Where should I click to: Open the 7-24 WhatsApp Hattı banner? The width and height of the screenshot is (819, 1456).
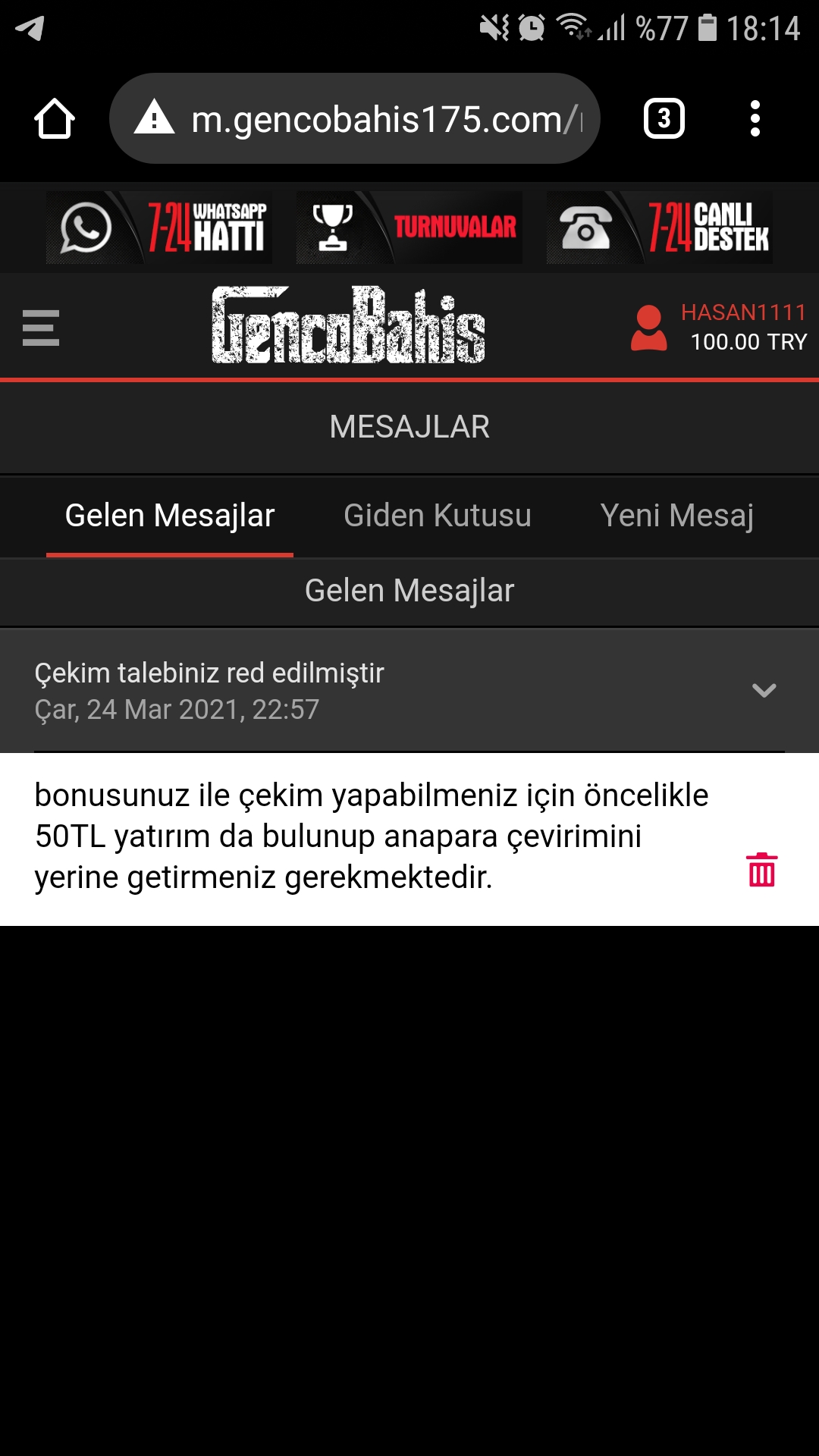pos(159,227)
